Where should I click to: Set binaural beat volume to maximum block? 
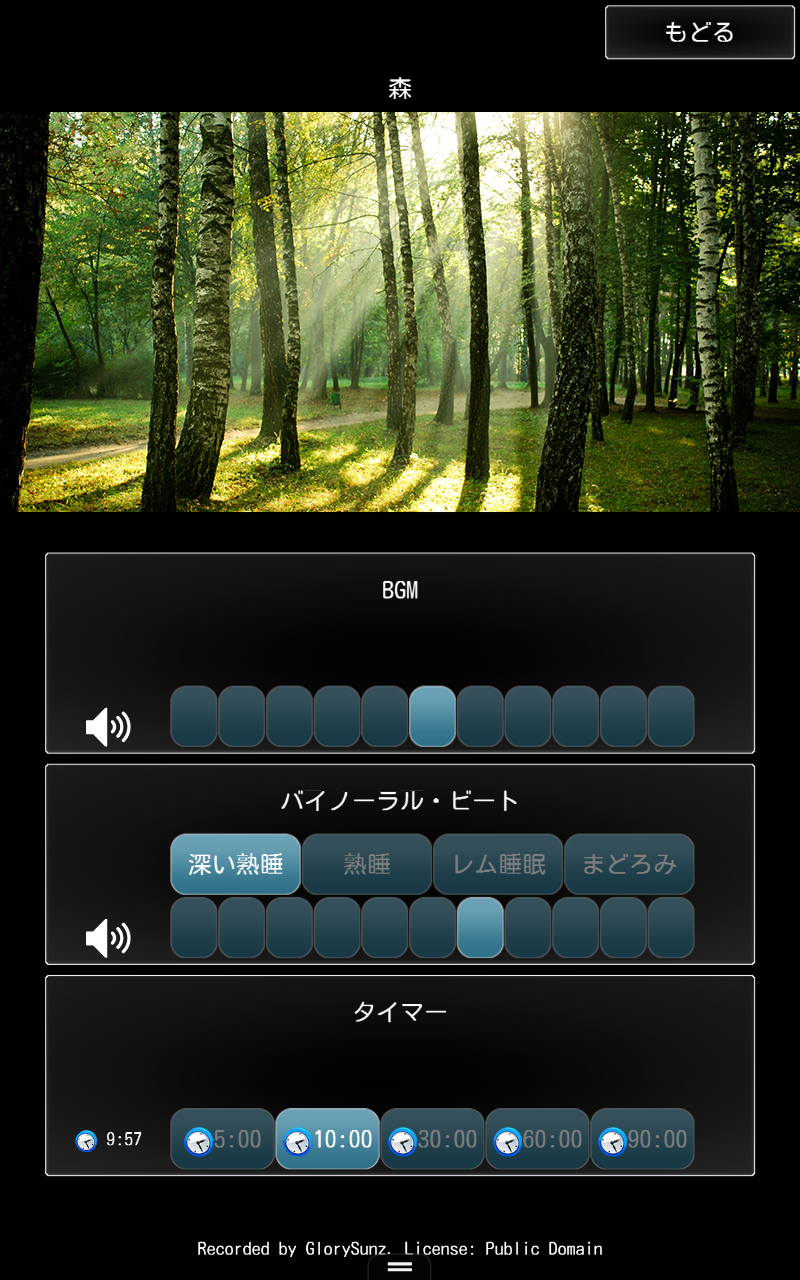pyautogui.click(x=671, y=927)
